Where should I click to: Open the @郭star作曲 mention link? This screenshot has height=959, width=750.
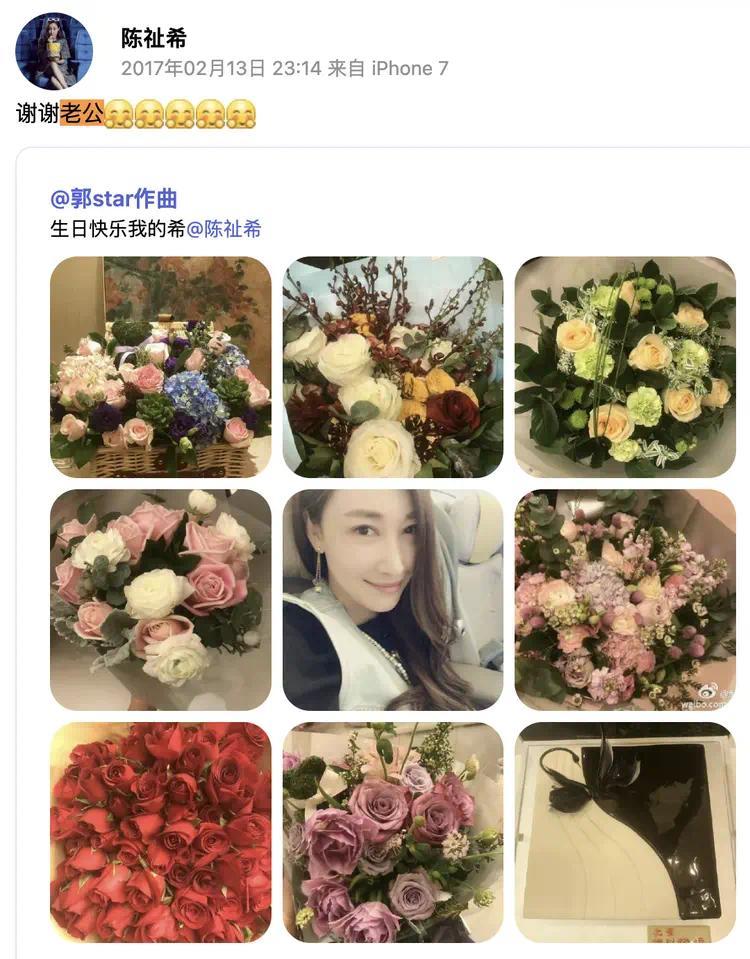114,197
